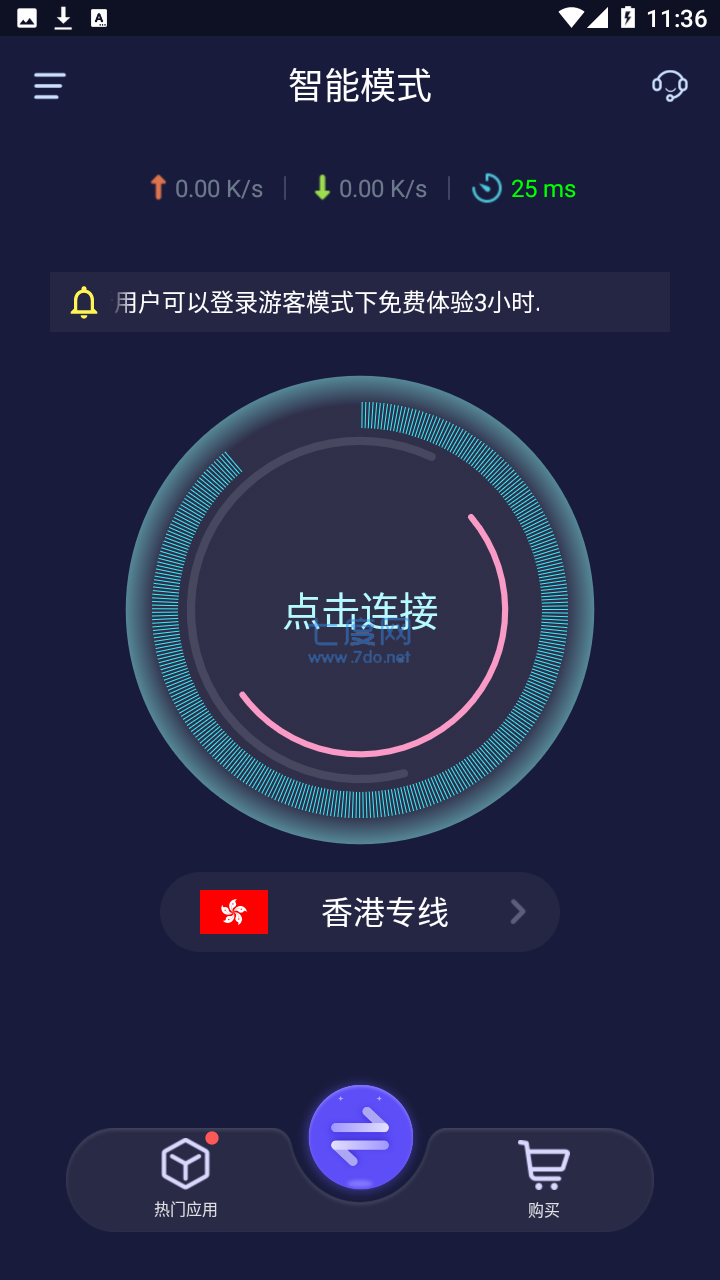The image size is (720, 1280).
Task: Contact customer service via headset icon
Action: (669, 86)
